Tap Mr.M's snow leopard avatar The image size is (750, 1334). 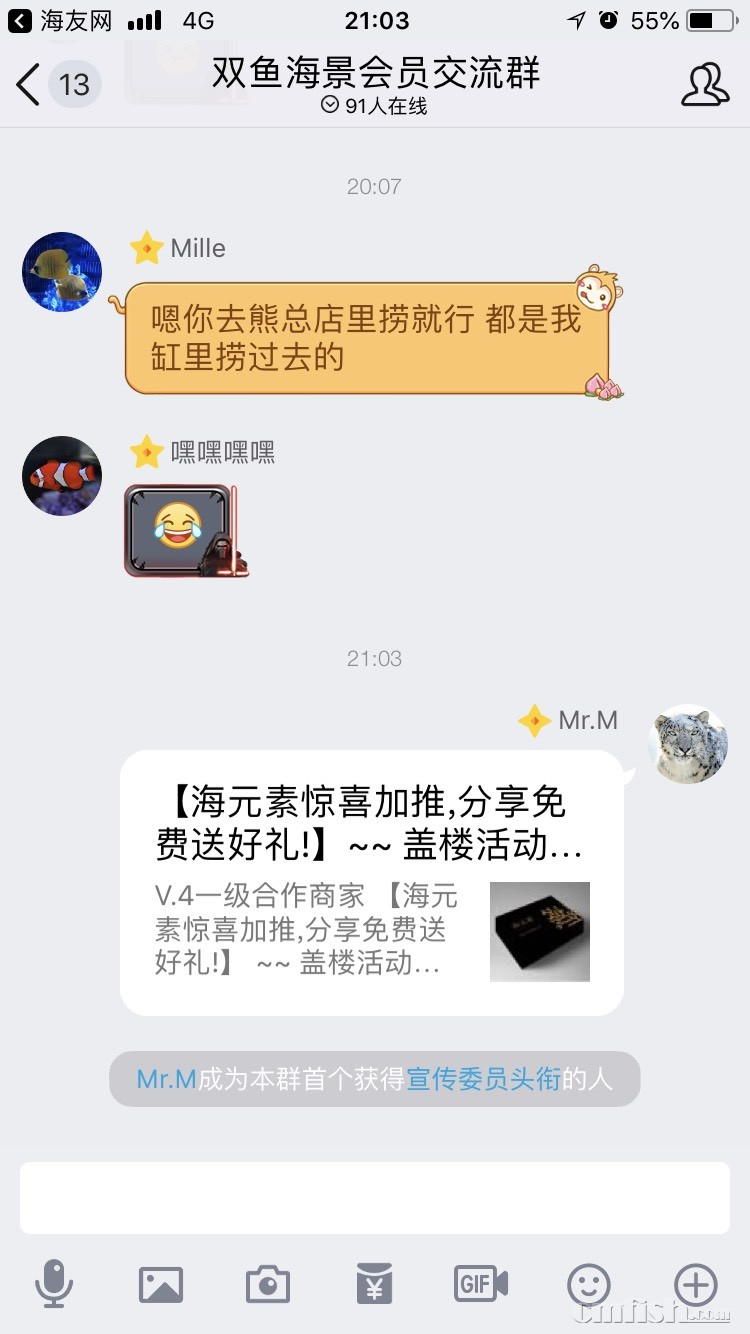(688, 744)
